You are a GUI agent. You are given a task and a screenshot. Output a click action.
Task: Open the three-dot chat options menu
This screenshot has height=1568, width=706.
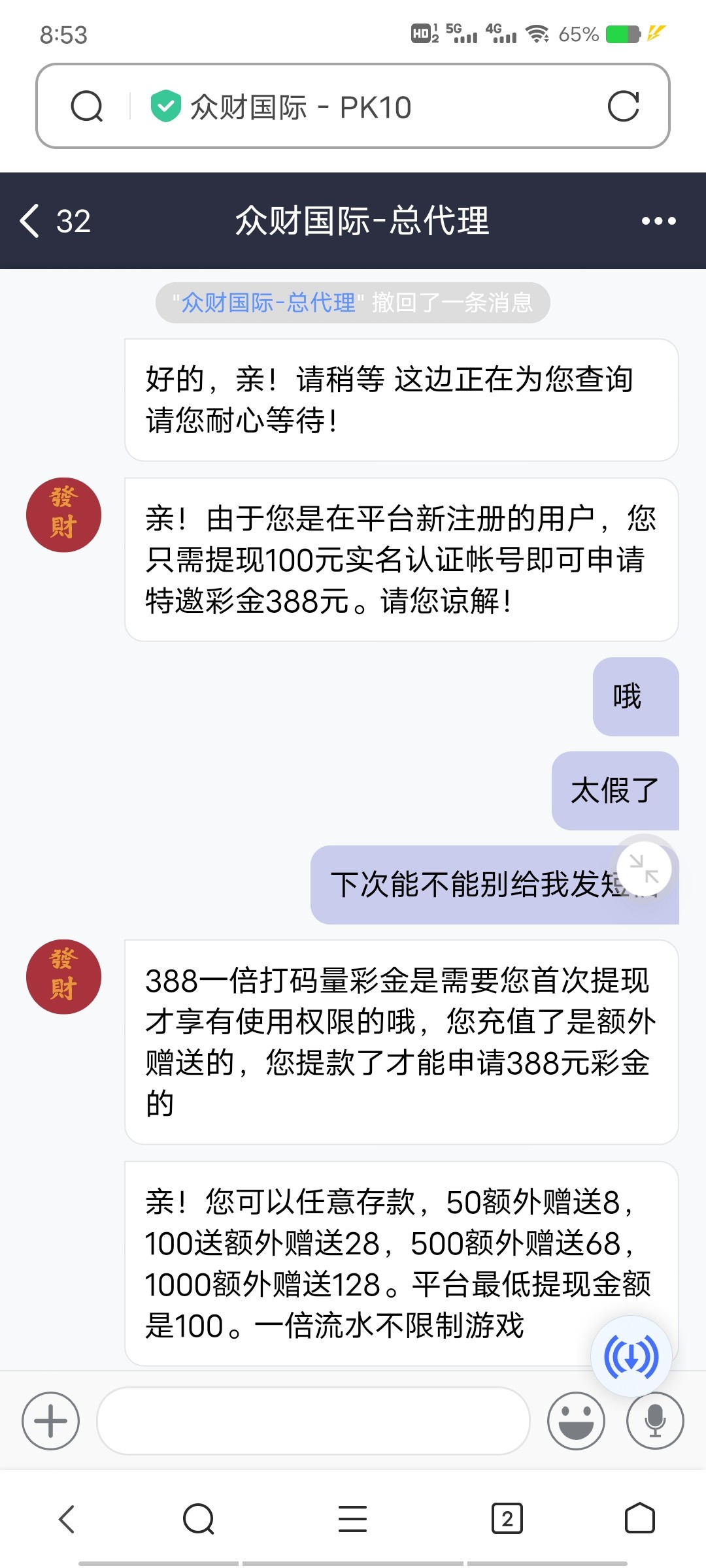pyautogui.click(x=658, y=221)
